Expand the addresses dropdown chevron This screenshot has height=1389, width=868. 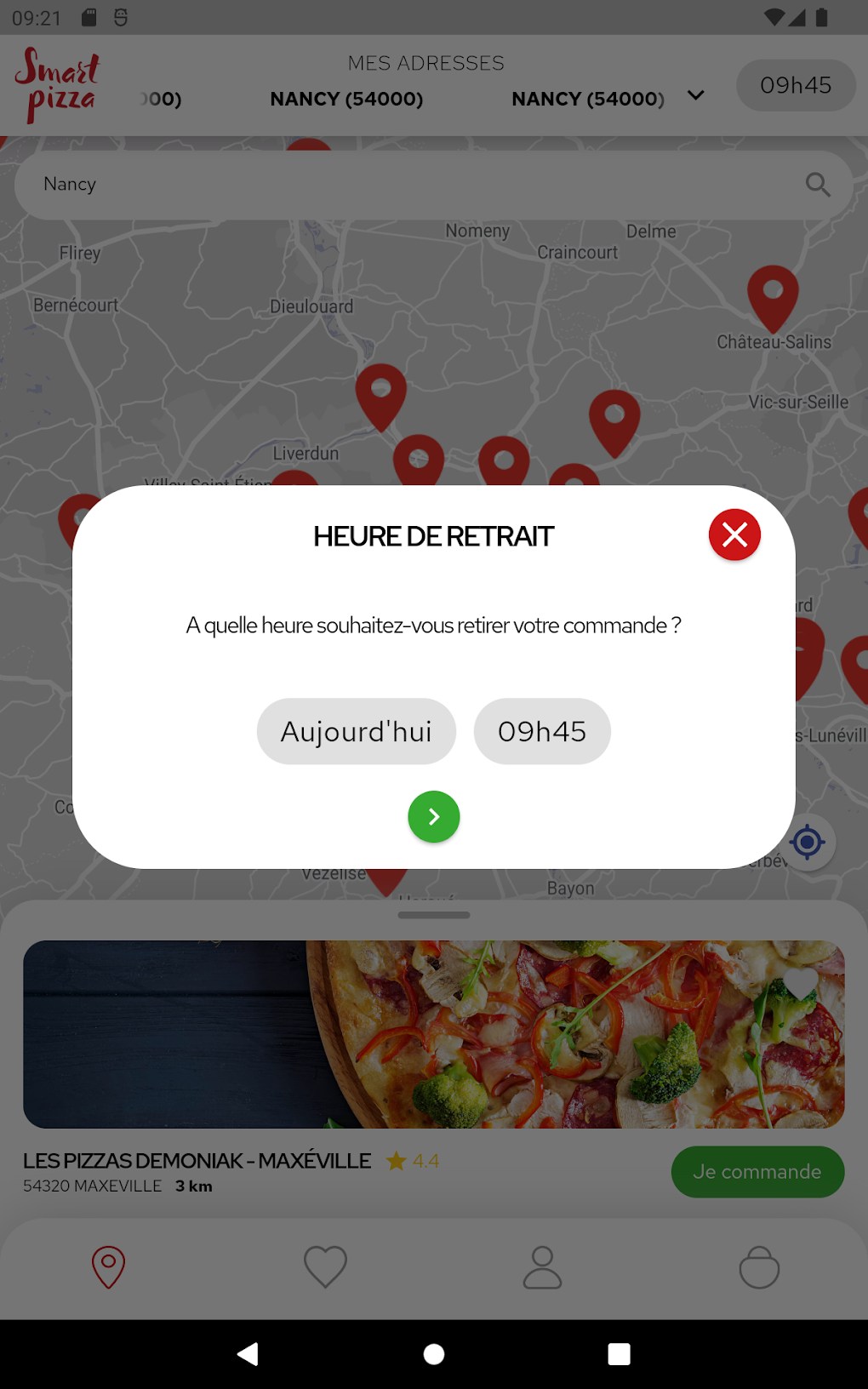(696, 95)
